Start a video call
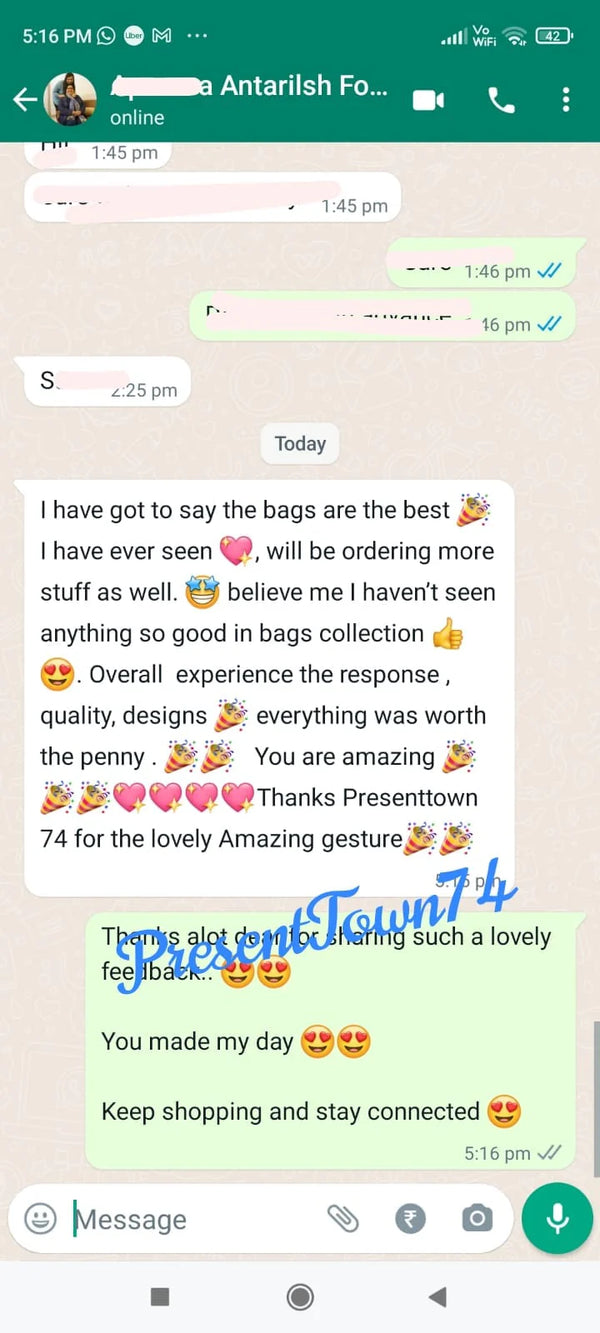The height and width of the screenshot is (1333, 600). click(x=428, y=99)
